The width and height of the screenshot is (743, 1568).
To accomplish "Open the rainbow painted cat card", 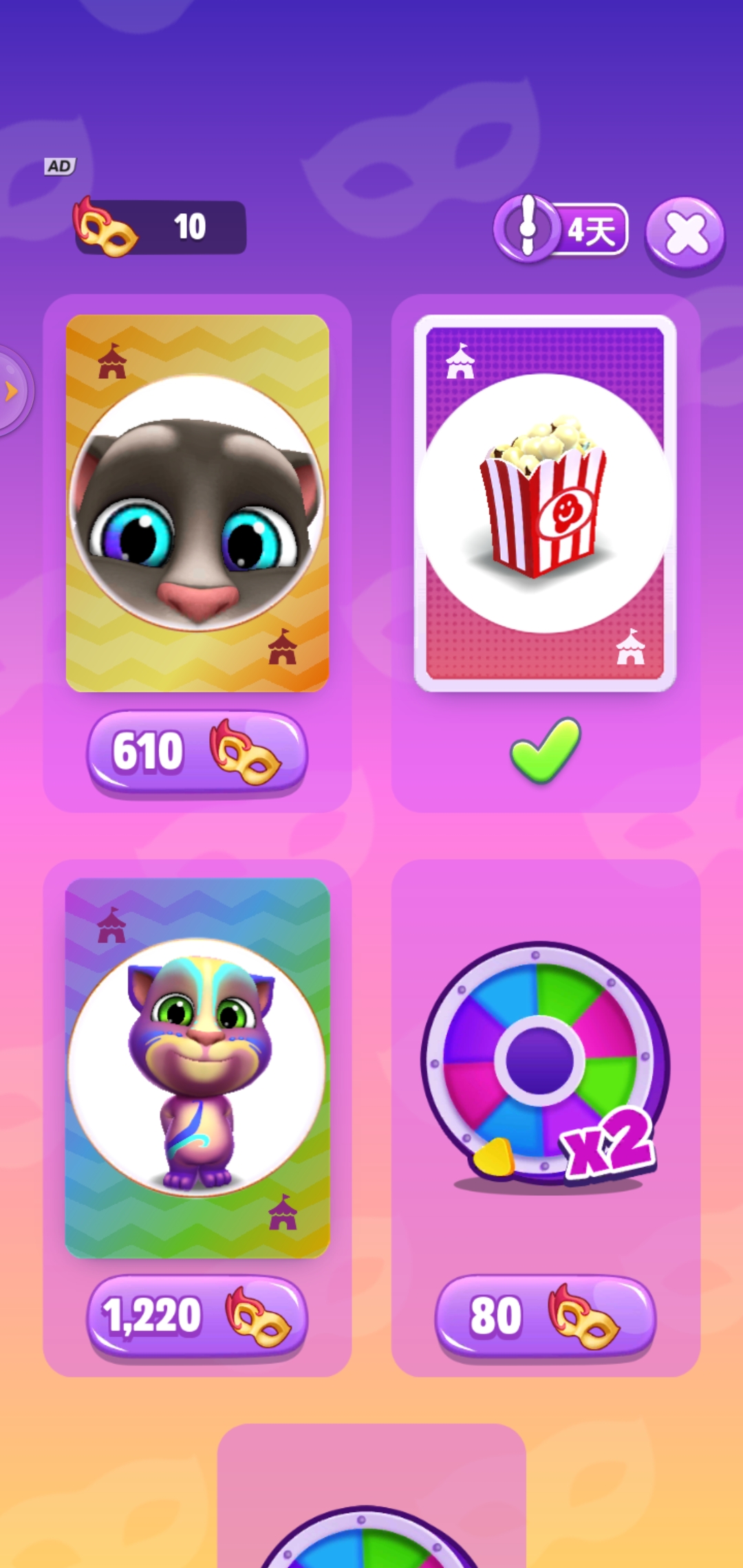I will click(x=197, y=1067).
